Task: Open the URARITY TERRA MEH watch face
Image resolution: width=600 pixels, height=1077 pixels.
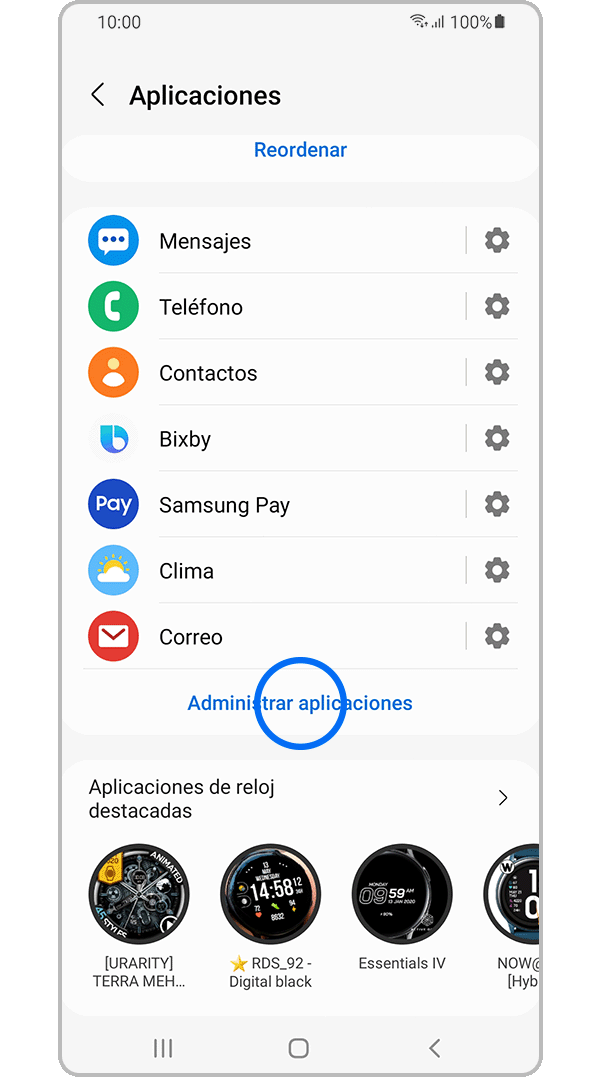Action: [x=138, y=894]
